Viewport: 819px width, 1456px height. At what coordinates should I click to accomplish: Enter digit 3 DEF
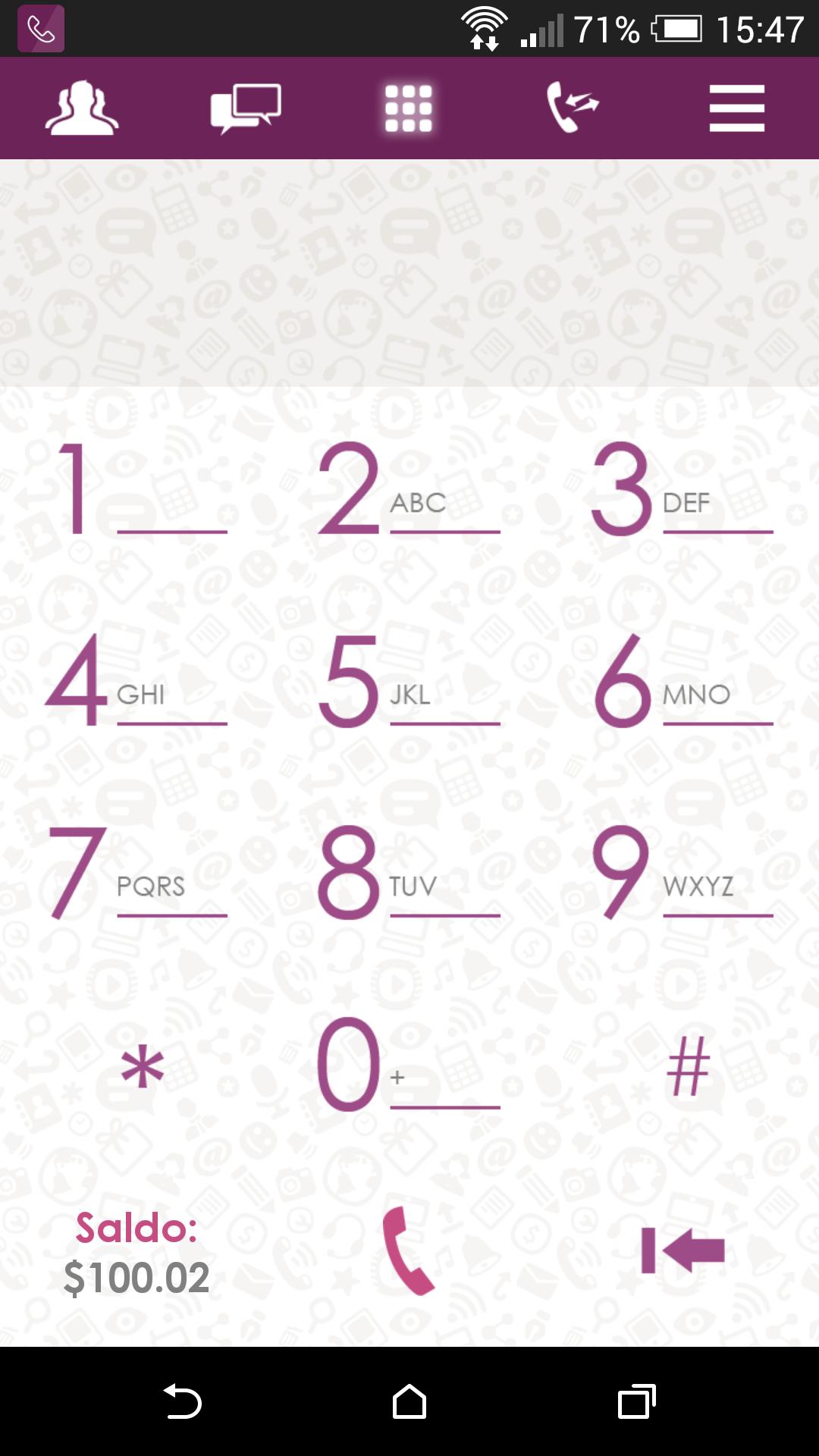(x=681, y=489)
